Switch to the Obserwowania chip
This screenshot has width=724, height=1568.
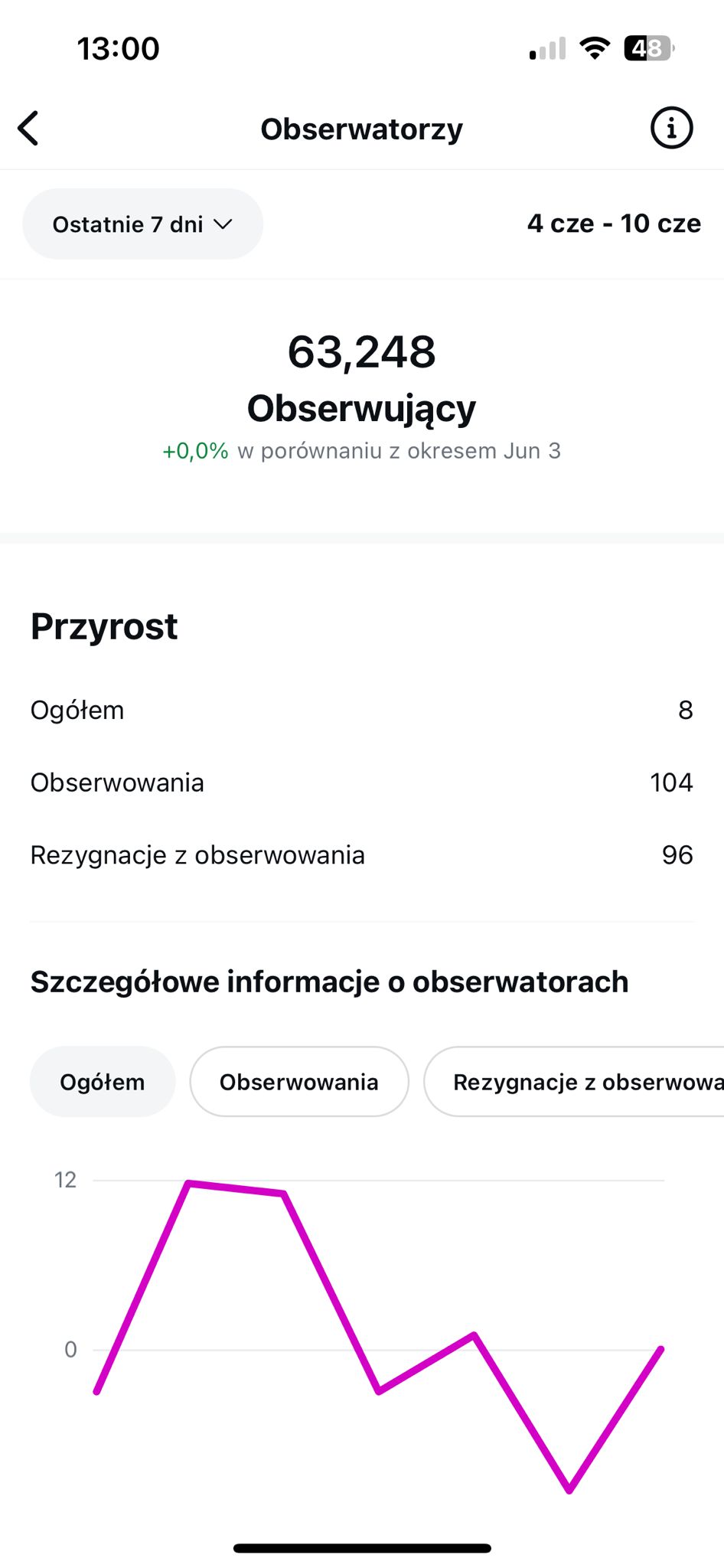(299, 1081)
